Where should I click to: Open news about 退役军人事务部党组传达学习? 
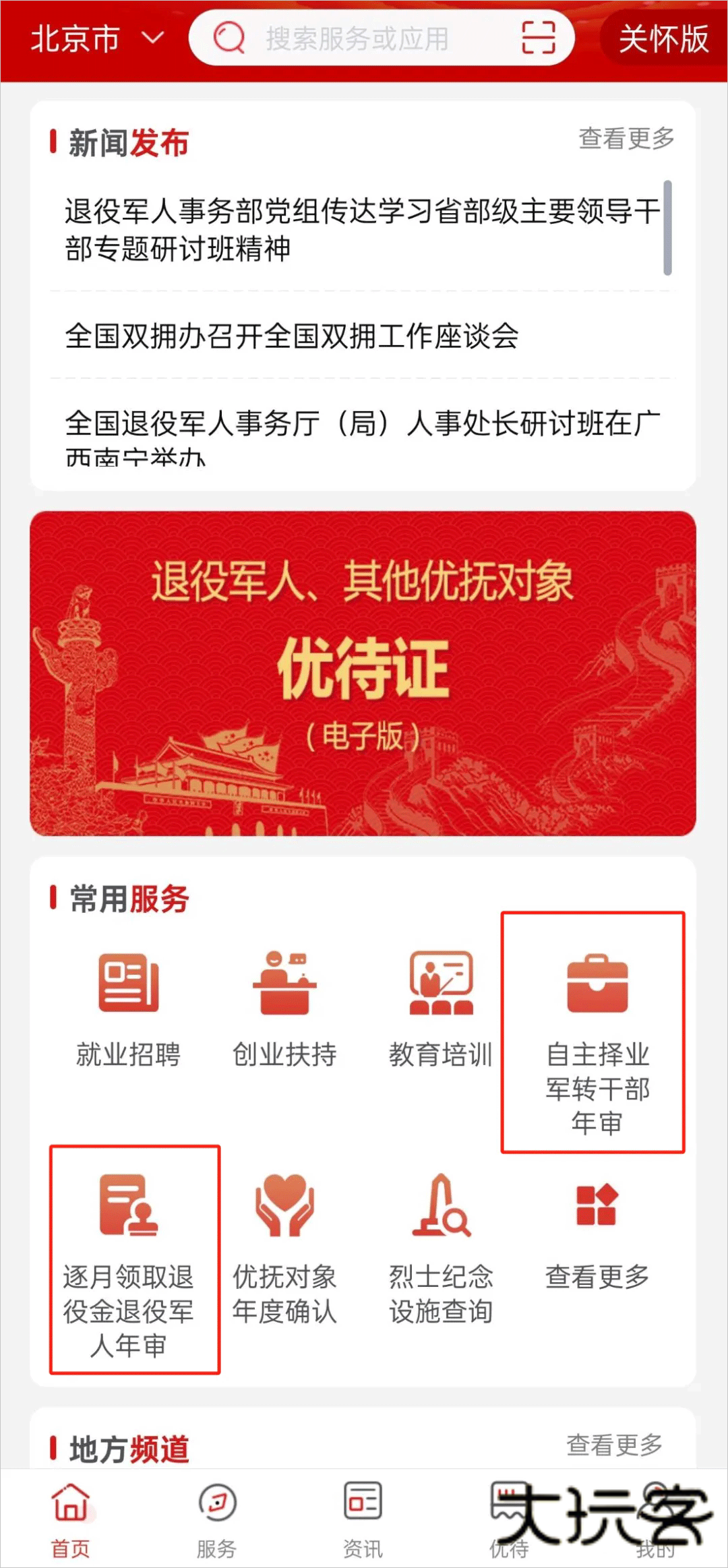(x=361, y=230)
